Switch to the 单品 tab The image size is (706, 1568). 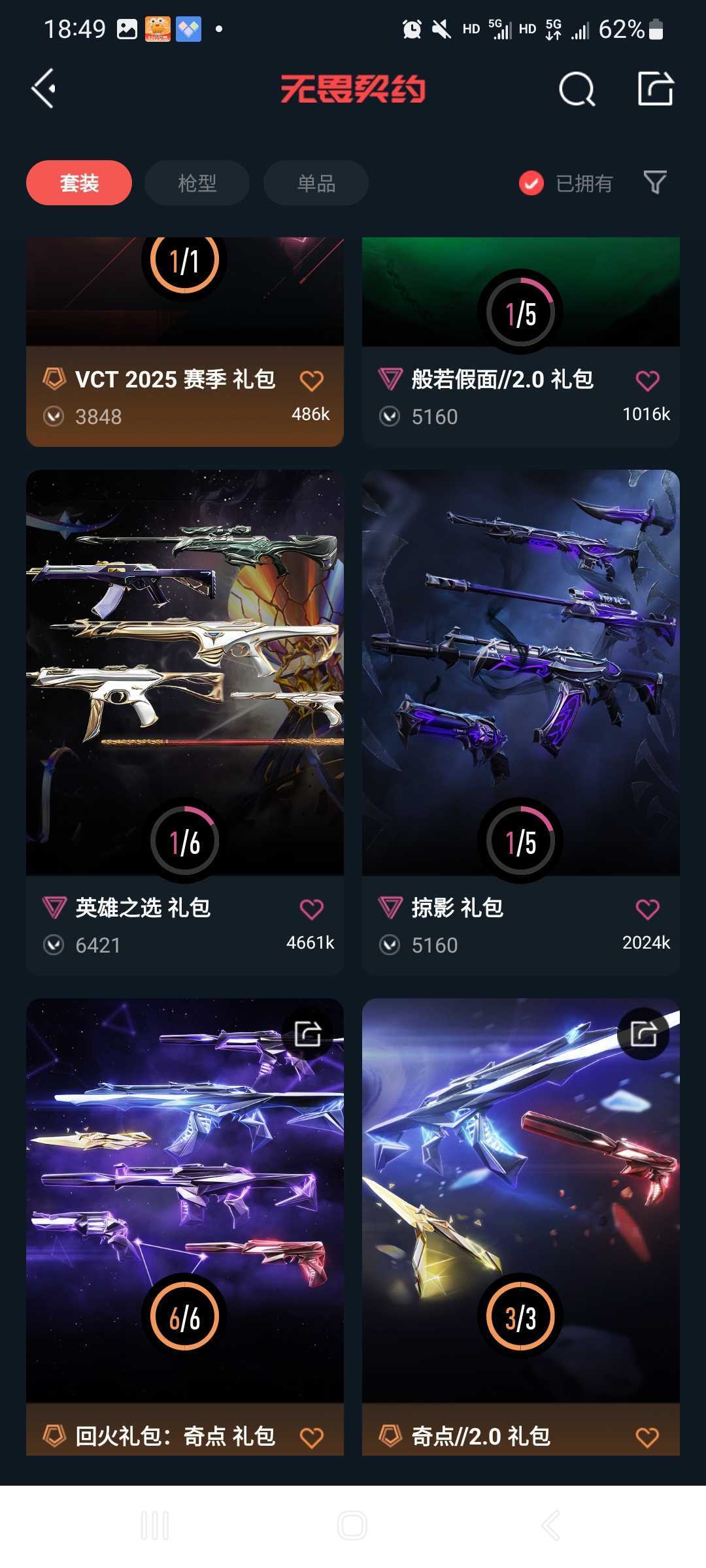[316, 182]
